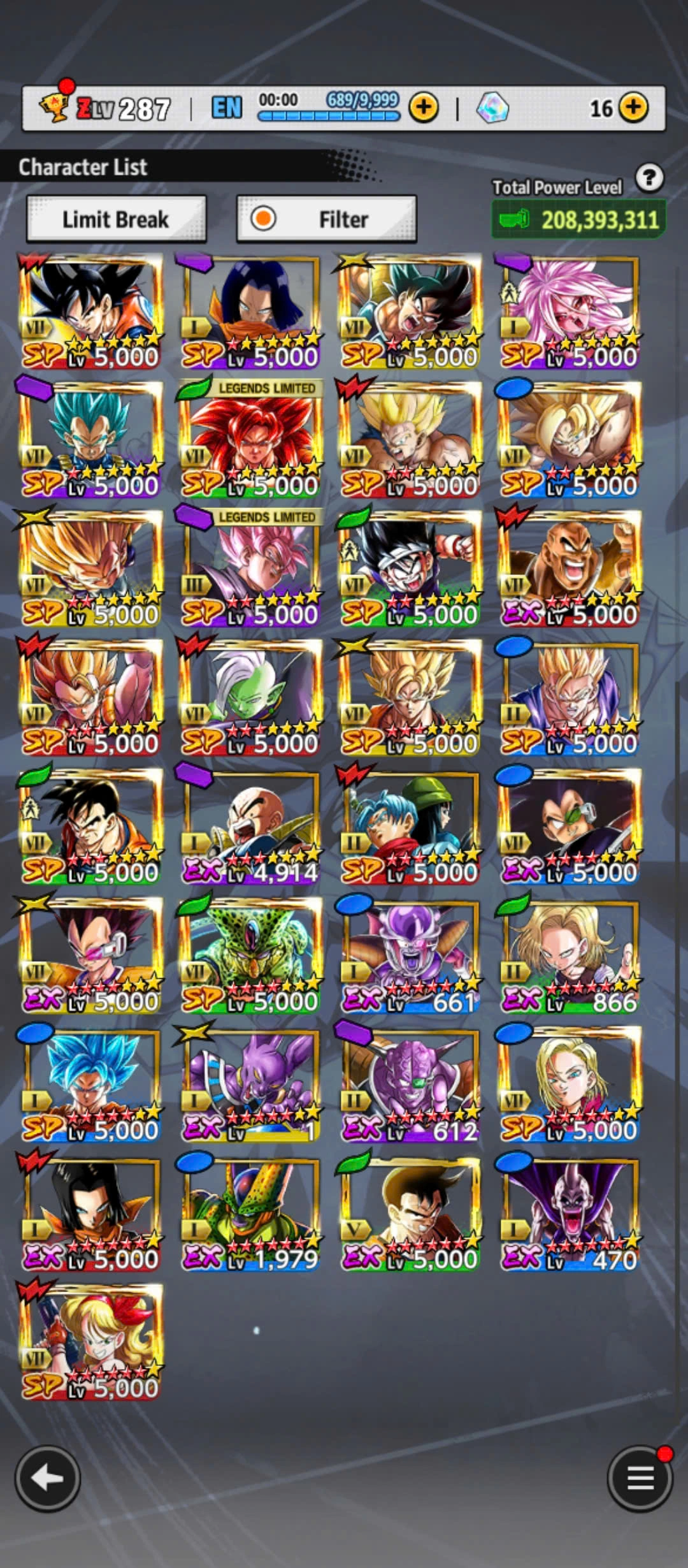Screen dimensions: 688x1568
Task: Select the Legends Limited red-haired Super Saiyan 4 card
Action: [250, 440]
